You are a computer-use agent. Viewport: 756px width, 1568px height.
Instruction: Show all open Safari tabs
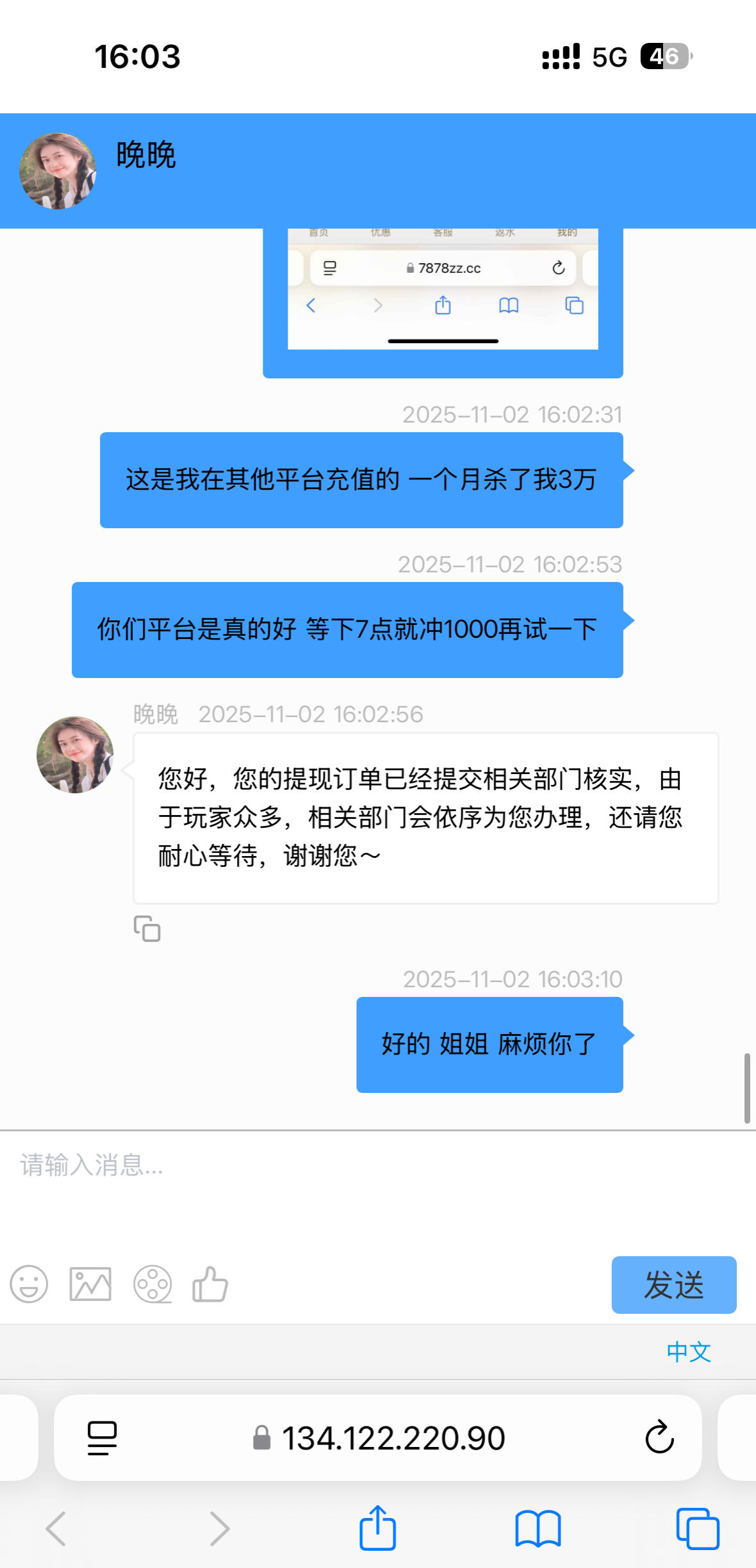coord(698,1528)
